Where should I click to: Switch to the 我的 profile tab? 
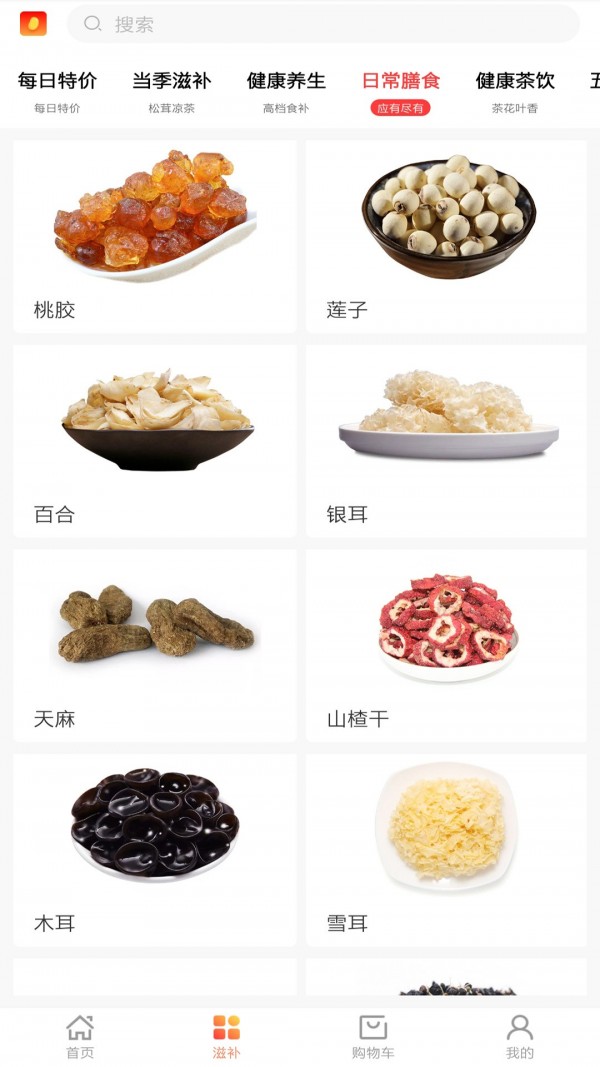pos(519,1036)
